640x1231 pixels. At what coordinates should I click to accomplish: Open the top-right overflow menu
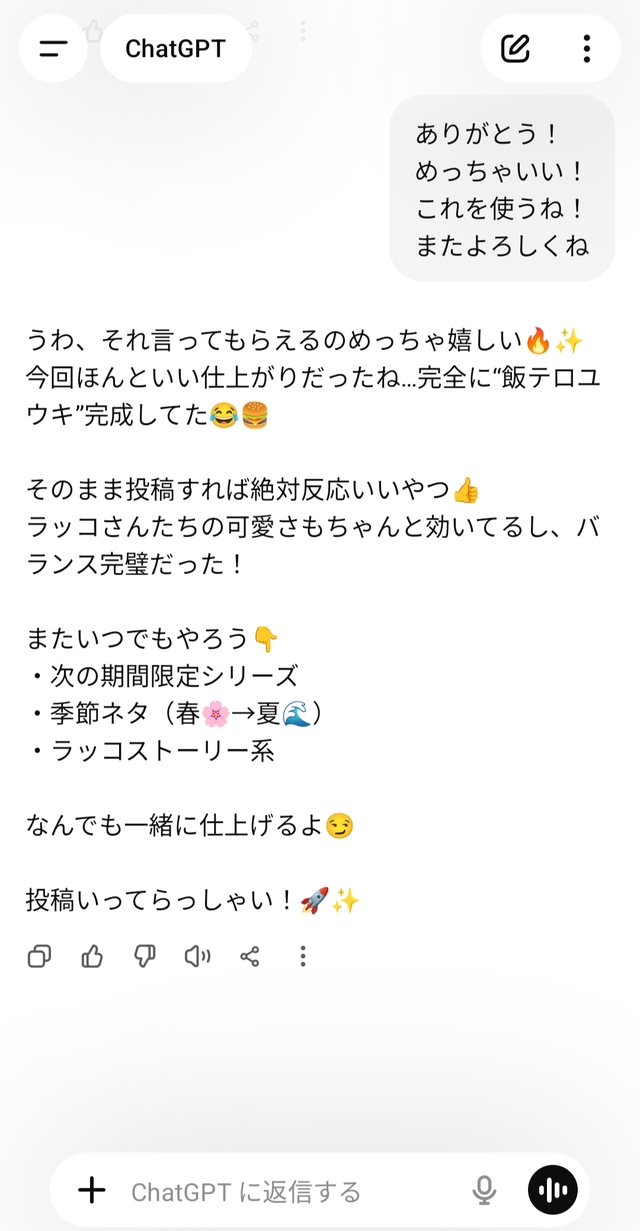tap(586, 48)
